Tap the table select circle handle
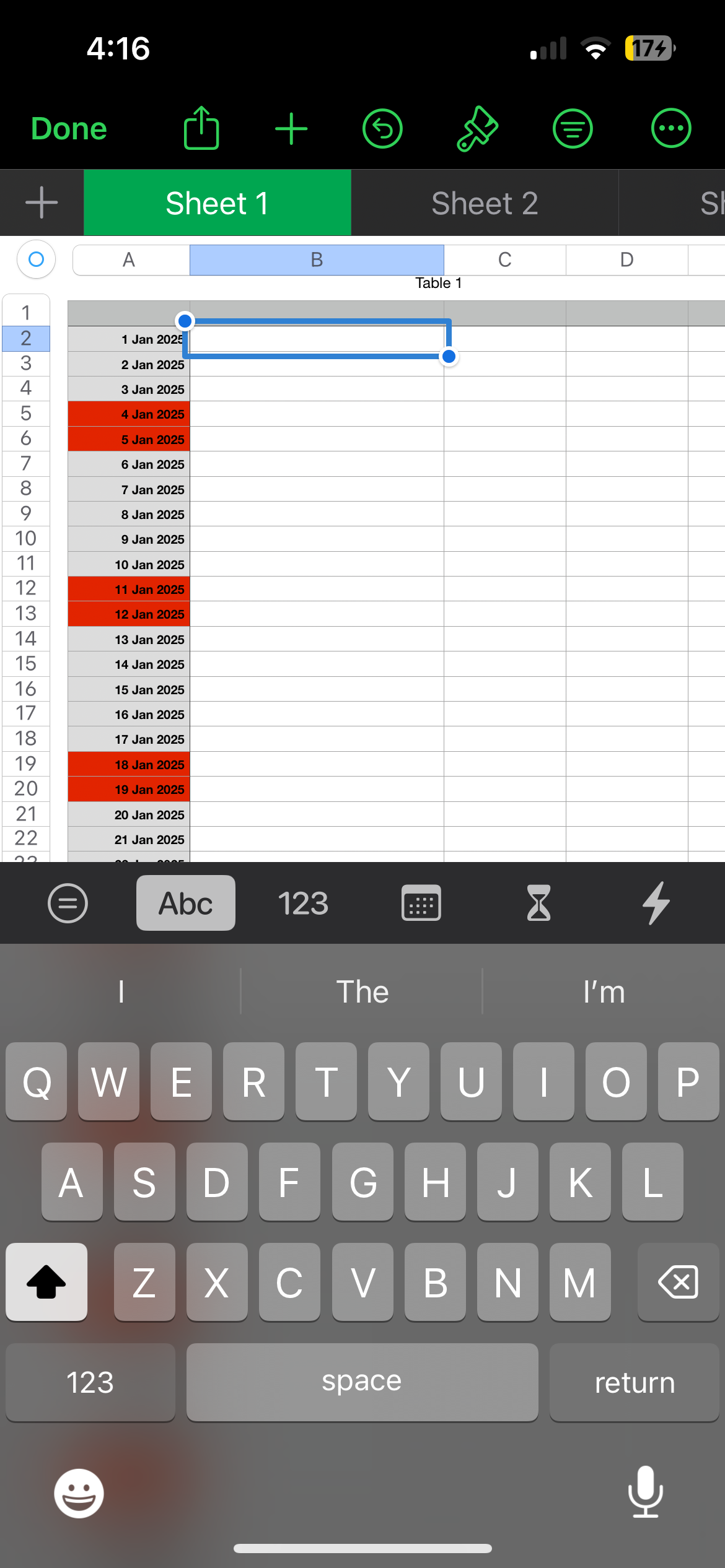Screen dimensions: 725x1568 coord(37,259)
